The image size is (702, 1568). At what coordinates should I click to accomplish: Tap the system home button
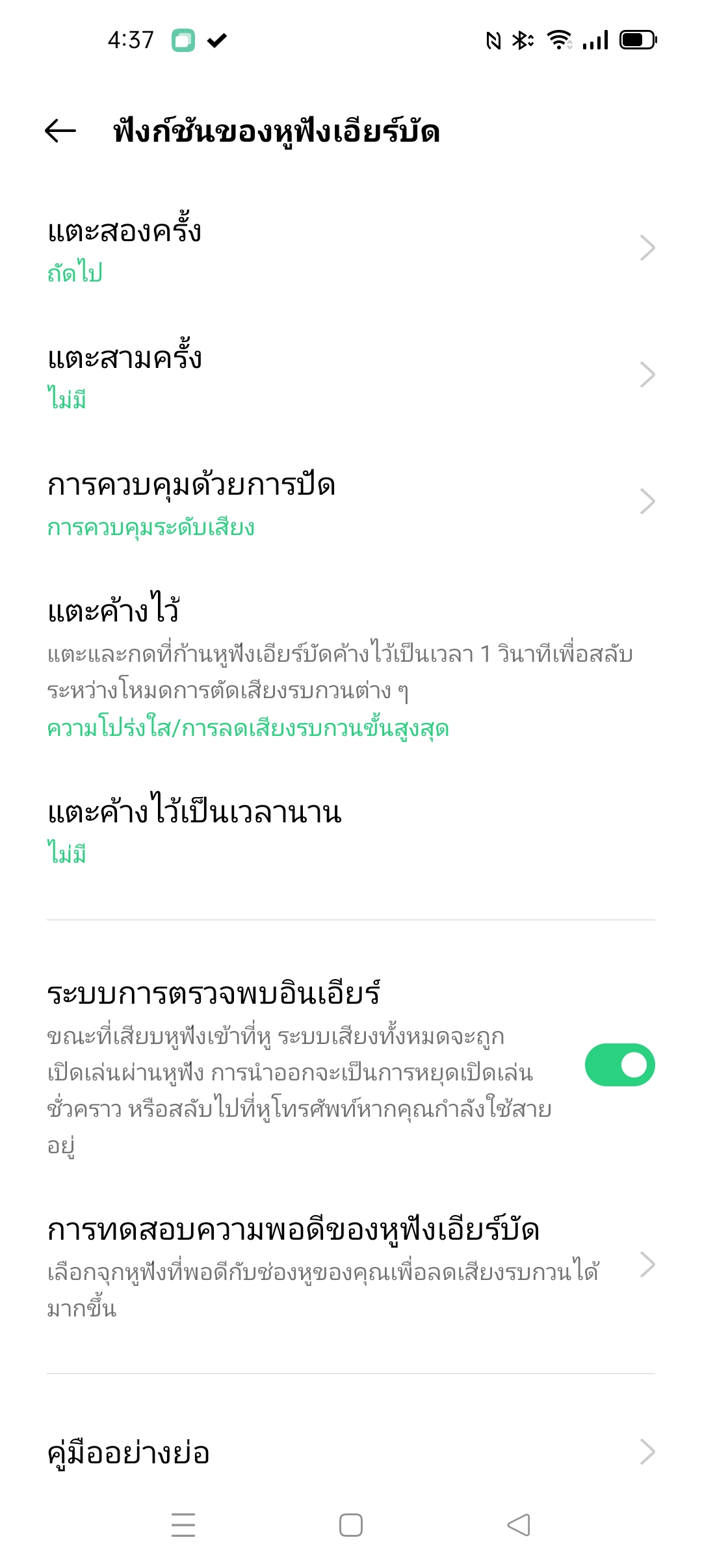(x=351, y=1525)
